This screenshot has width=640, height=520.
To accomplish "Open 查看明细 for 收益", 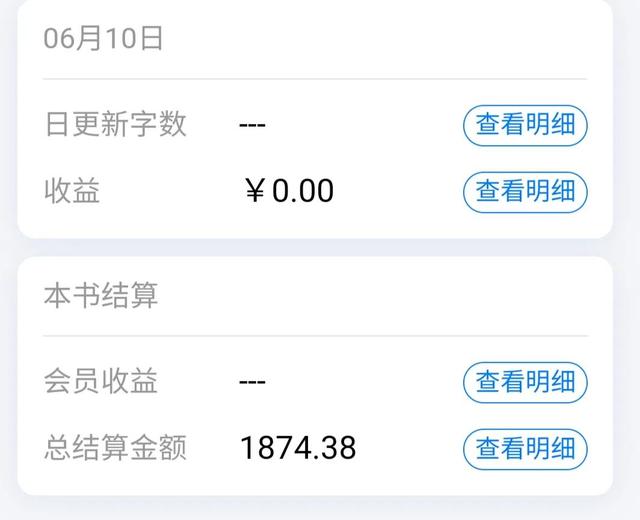I will 525,191.
